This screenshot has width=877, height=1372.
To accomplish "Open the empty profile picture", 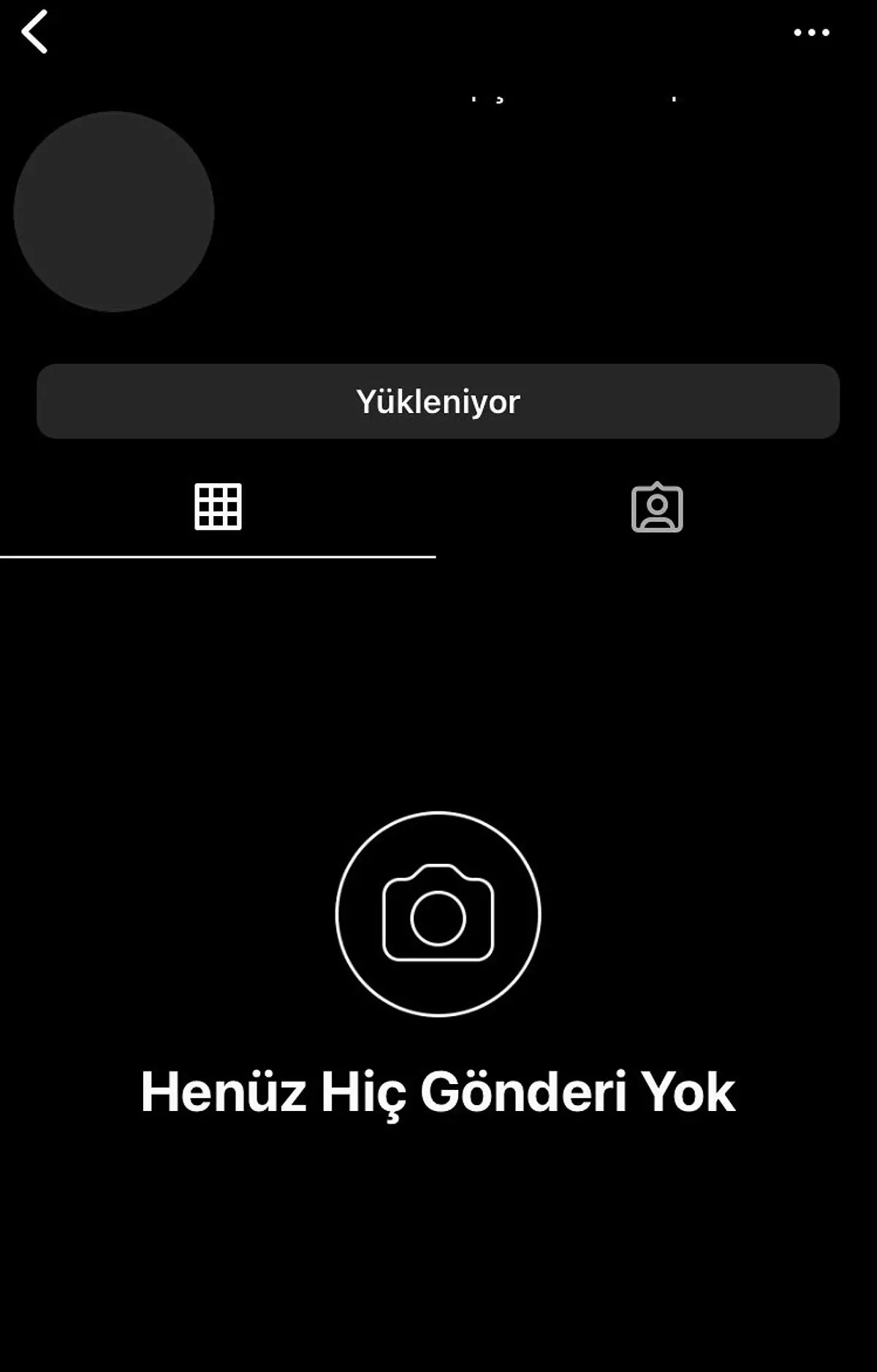I will [114, 212].
